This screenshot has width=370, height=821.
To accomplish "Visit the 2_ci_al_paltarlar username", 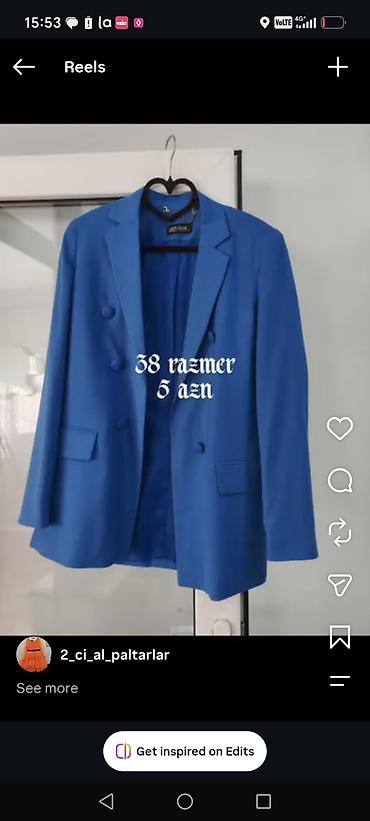I will coord(115,655).
